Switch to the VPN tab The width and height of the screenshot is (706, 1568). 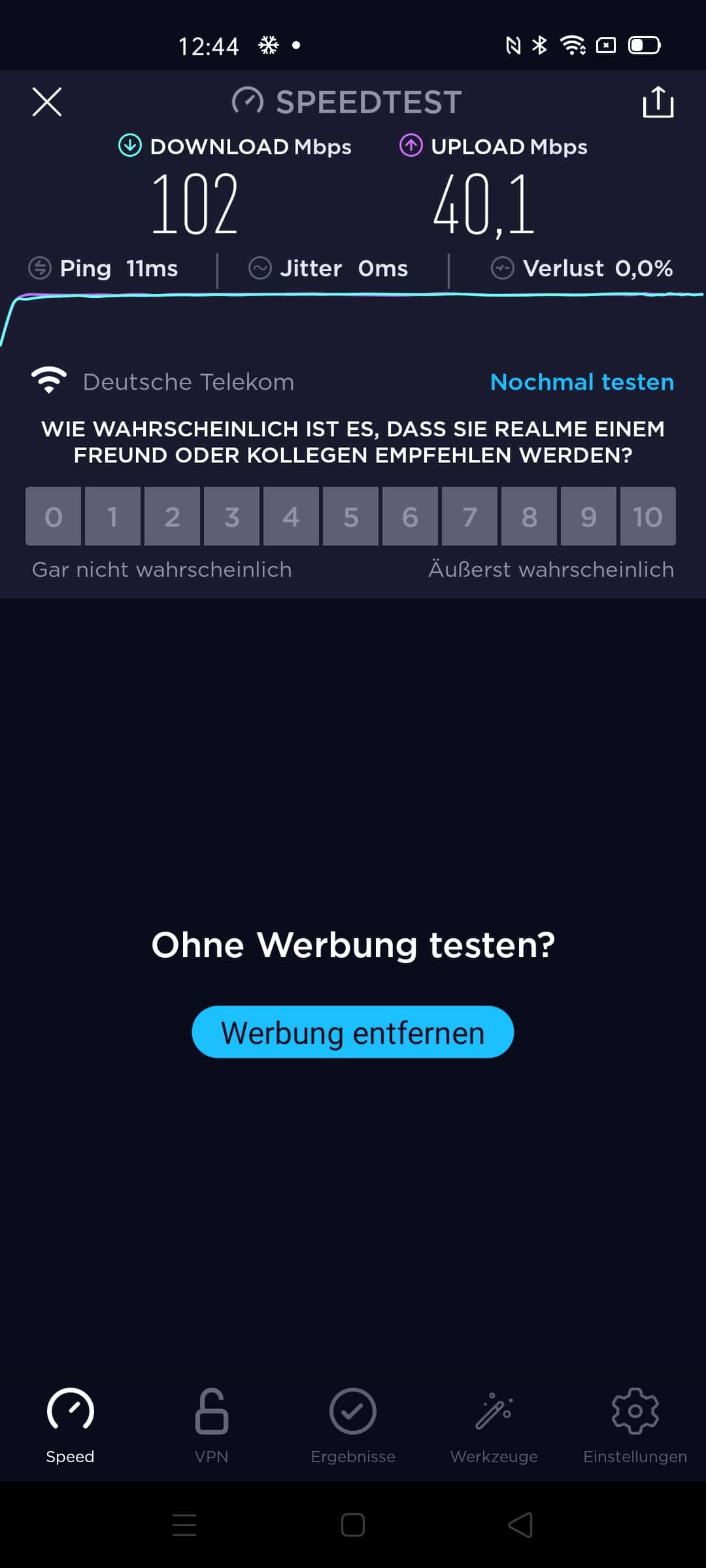[x=212, y=1426]
